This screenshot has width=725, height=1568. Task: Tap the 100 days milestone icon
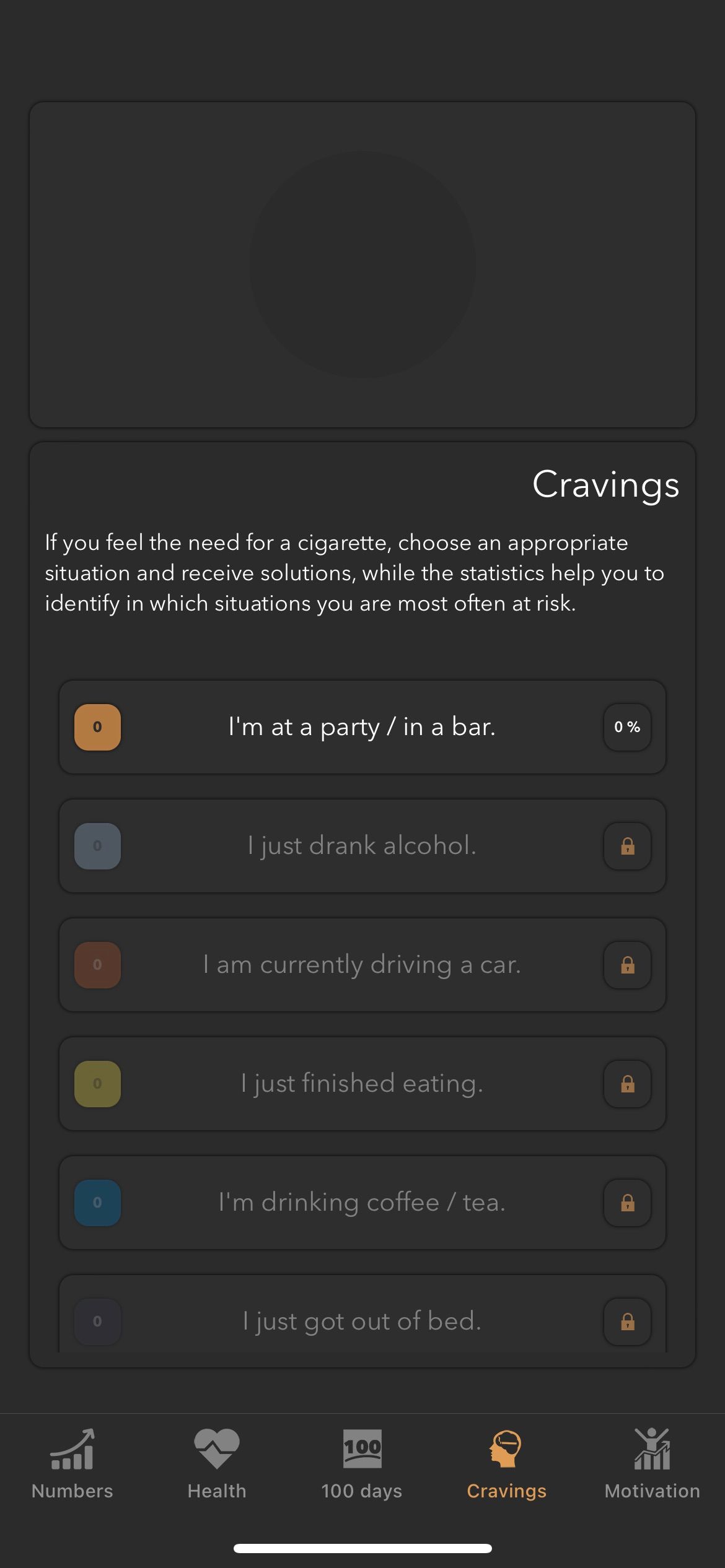point(361,1449)
